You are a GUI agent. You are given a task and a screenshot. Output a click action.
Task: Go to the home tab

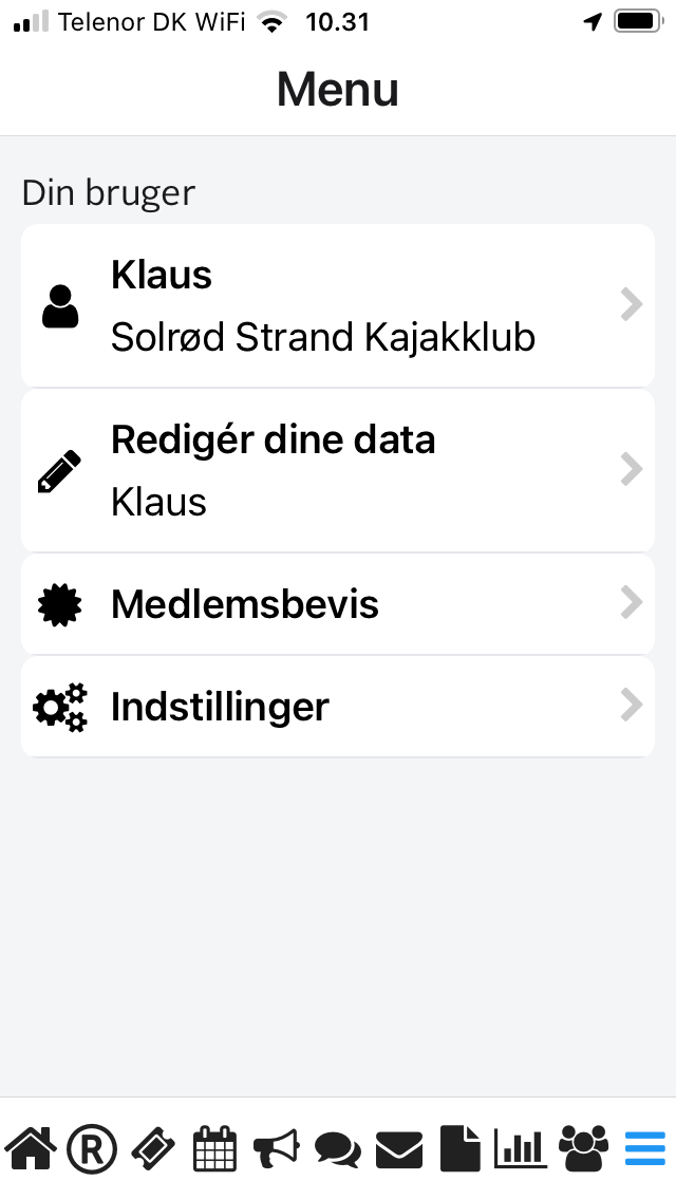[30, 1149]
